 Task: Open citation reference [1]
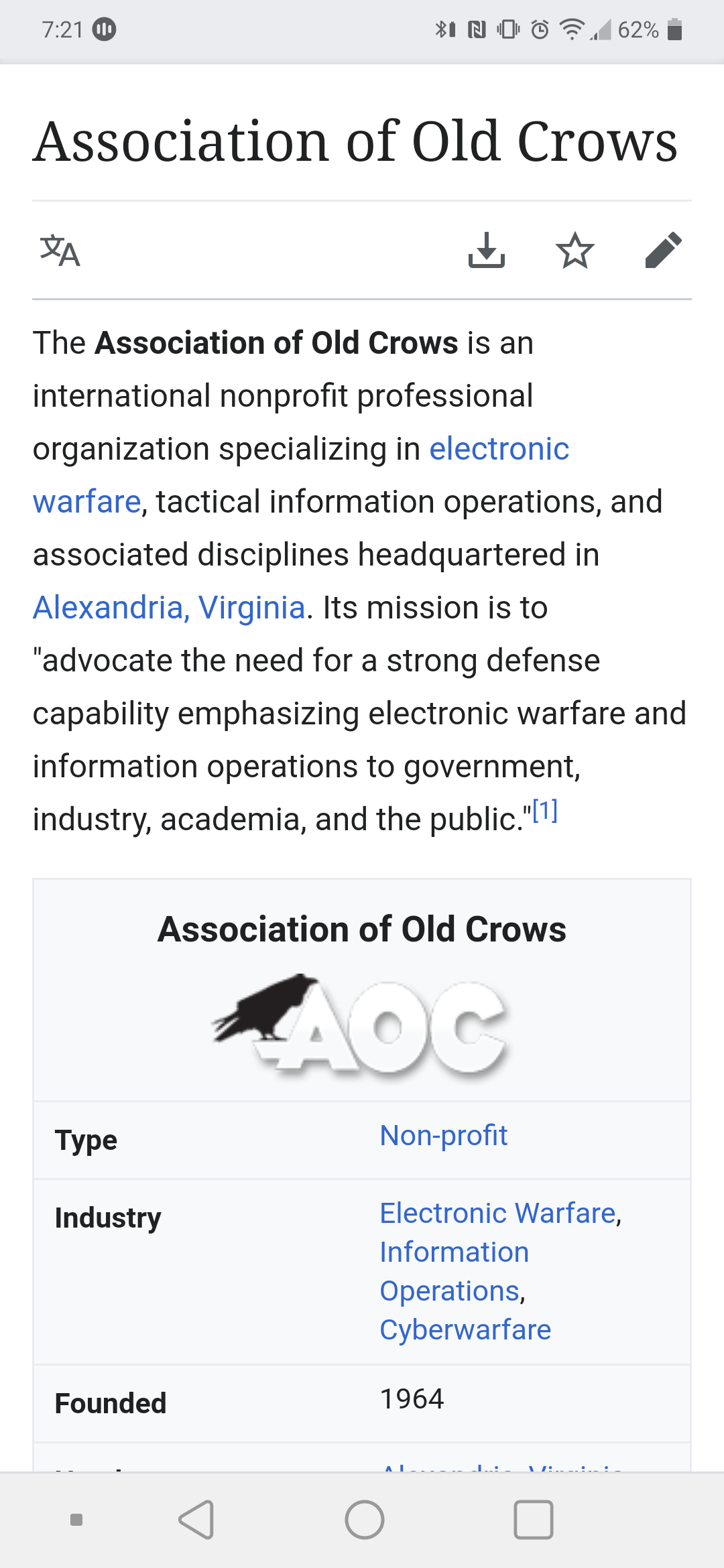coord(545,811)
